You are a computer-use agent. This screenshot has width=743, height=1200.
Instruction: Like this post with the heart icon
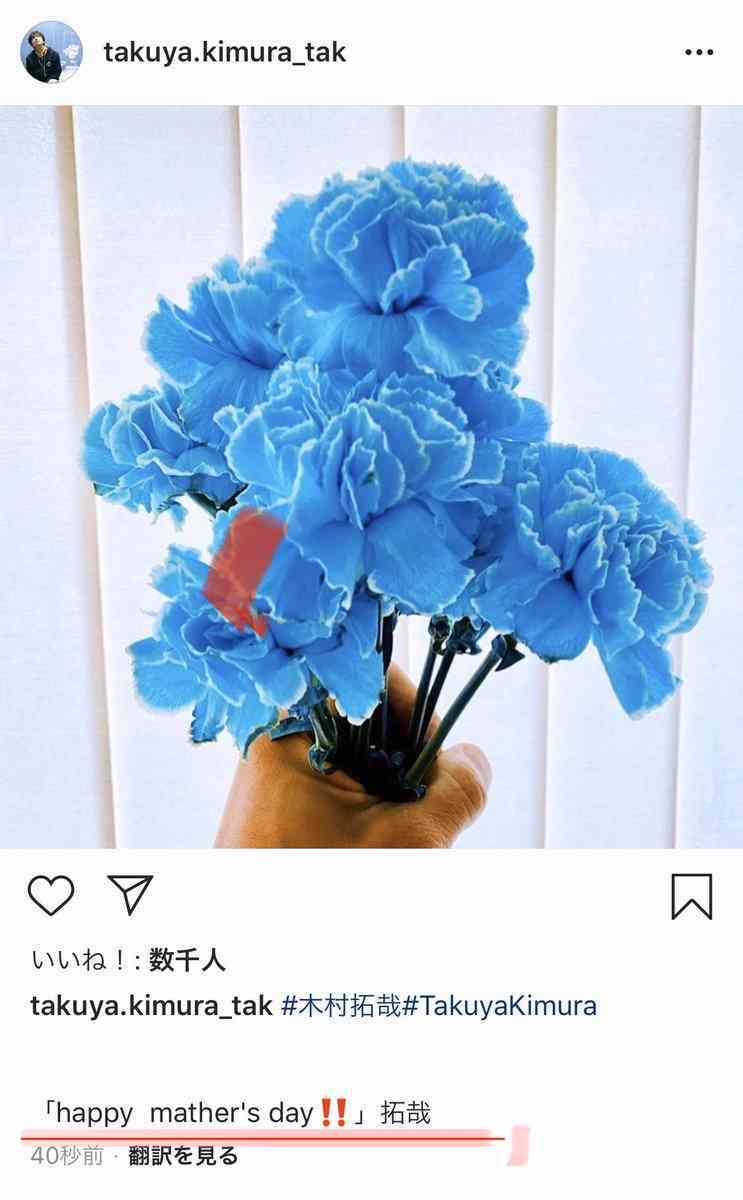coord(51,895)
